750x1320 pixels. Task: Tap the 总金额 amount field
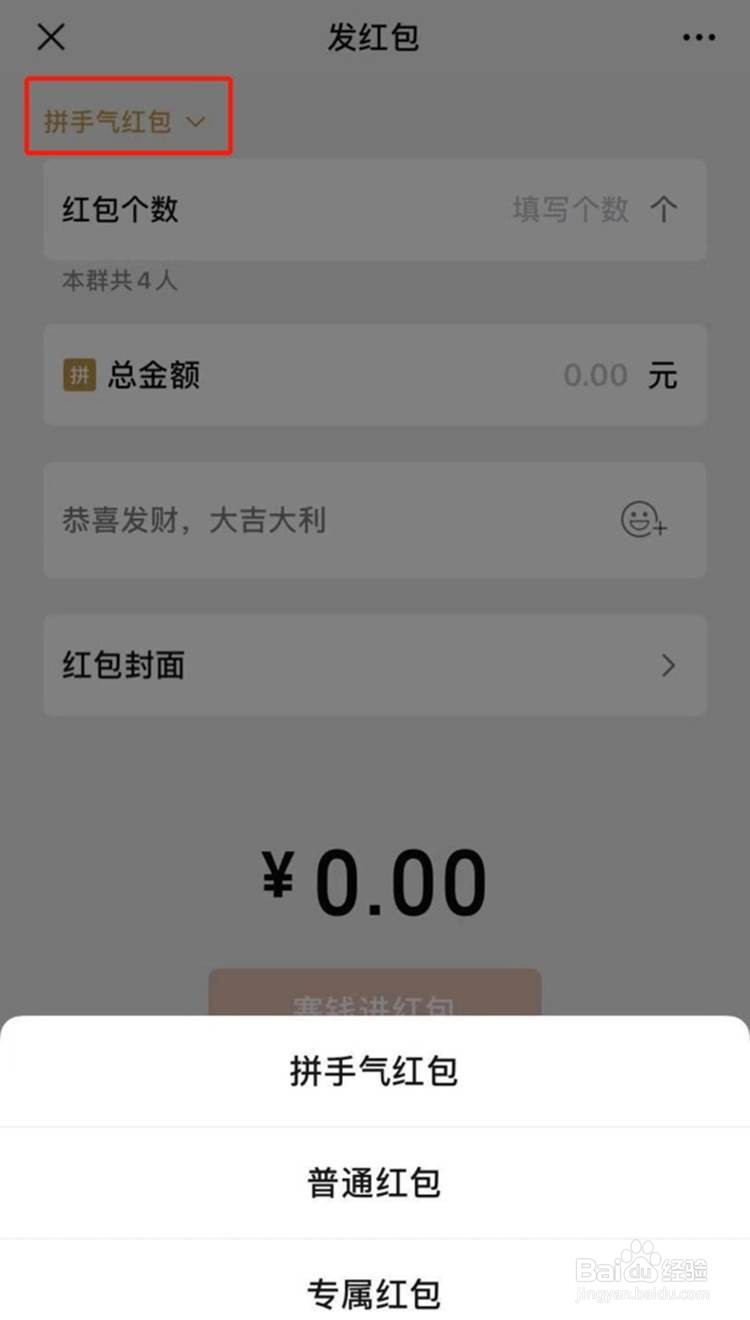pos(375,375)
